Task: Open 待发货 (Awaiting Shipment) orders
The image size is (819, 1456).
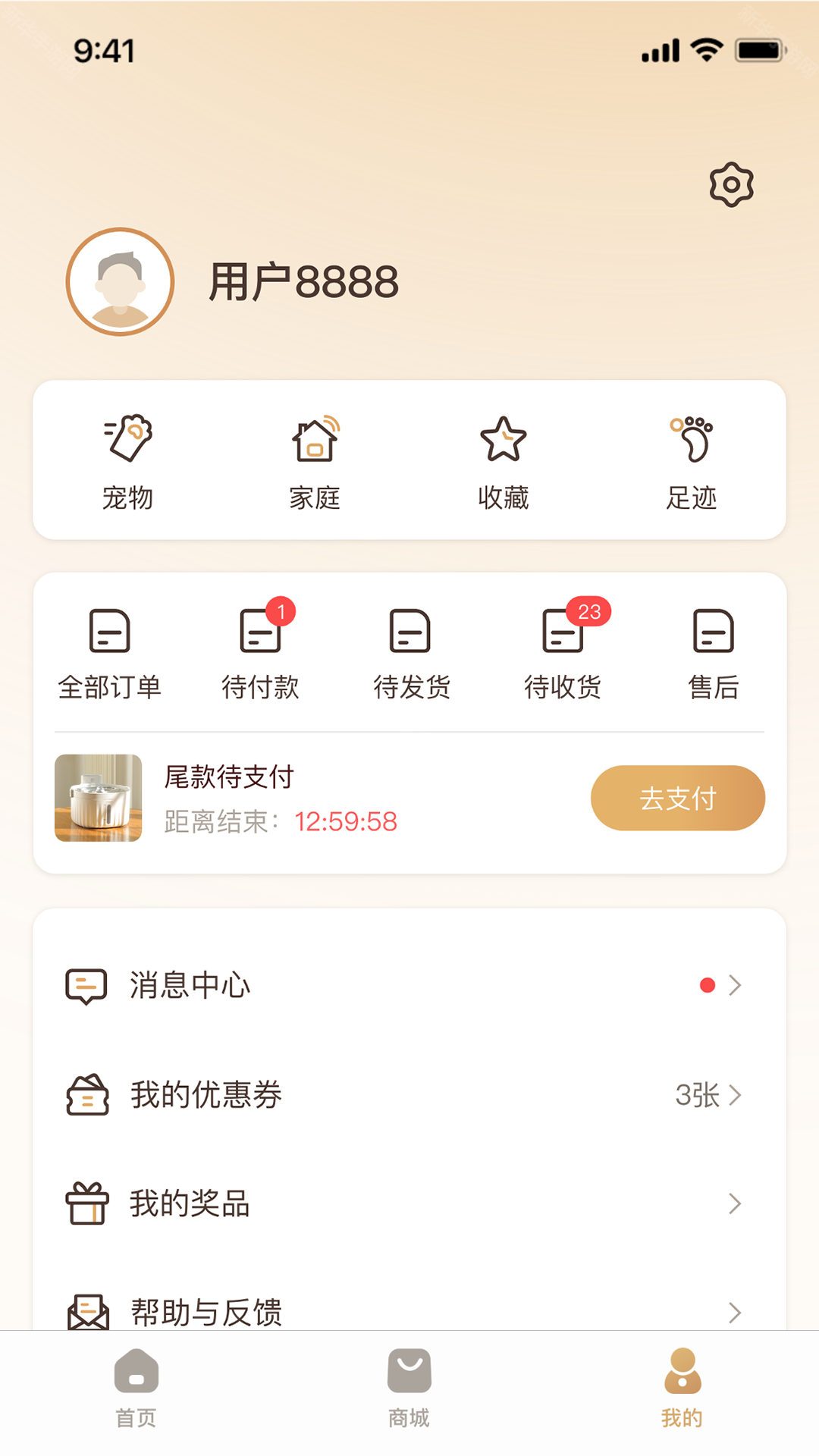Action: (x=412, y=633)
